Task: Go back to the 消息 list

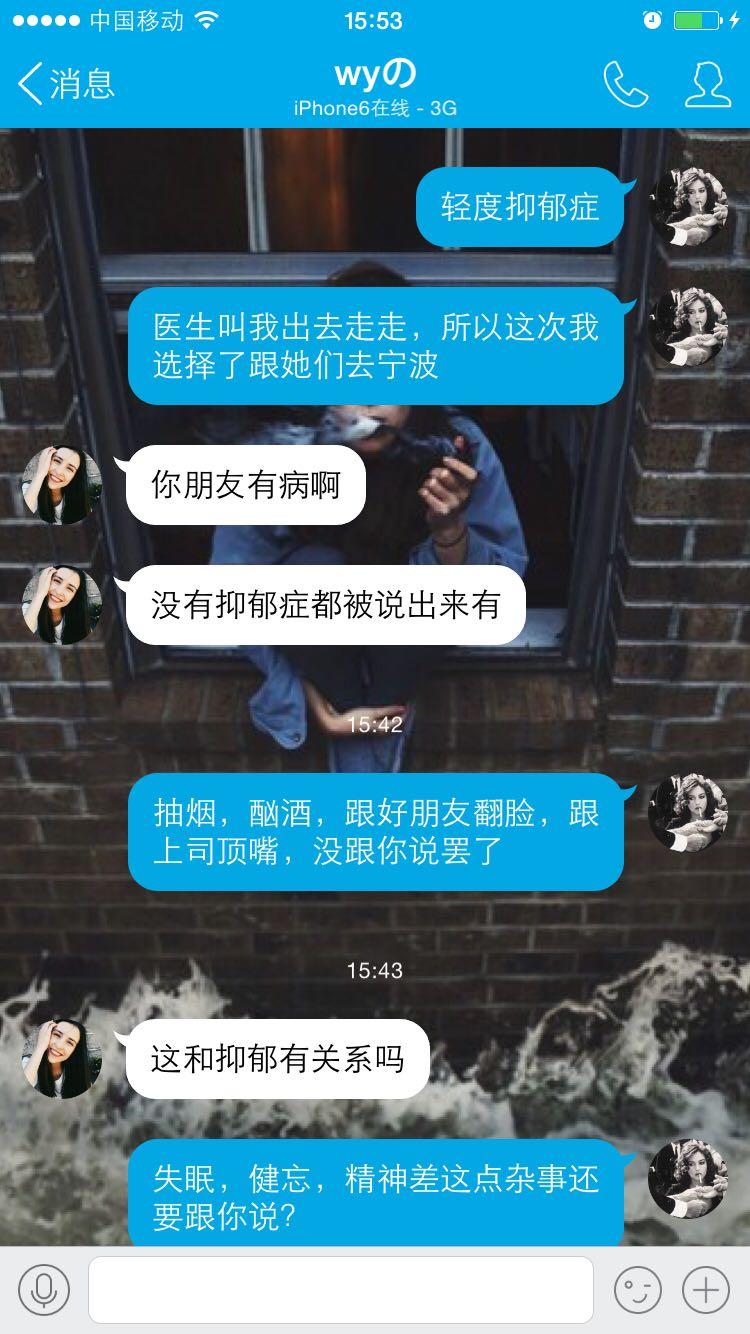Action: pyautogui.click(x=66, y=84)
